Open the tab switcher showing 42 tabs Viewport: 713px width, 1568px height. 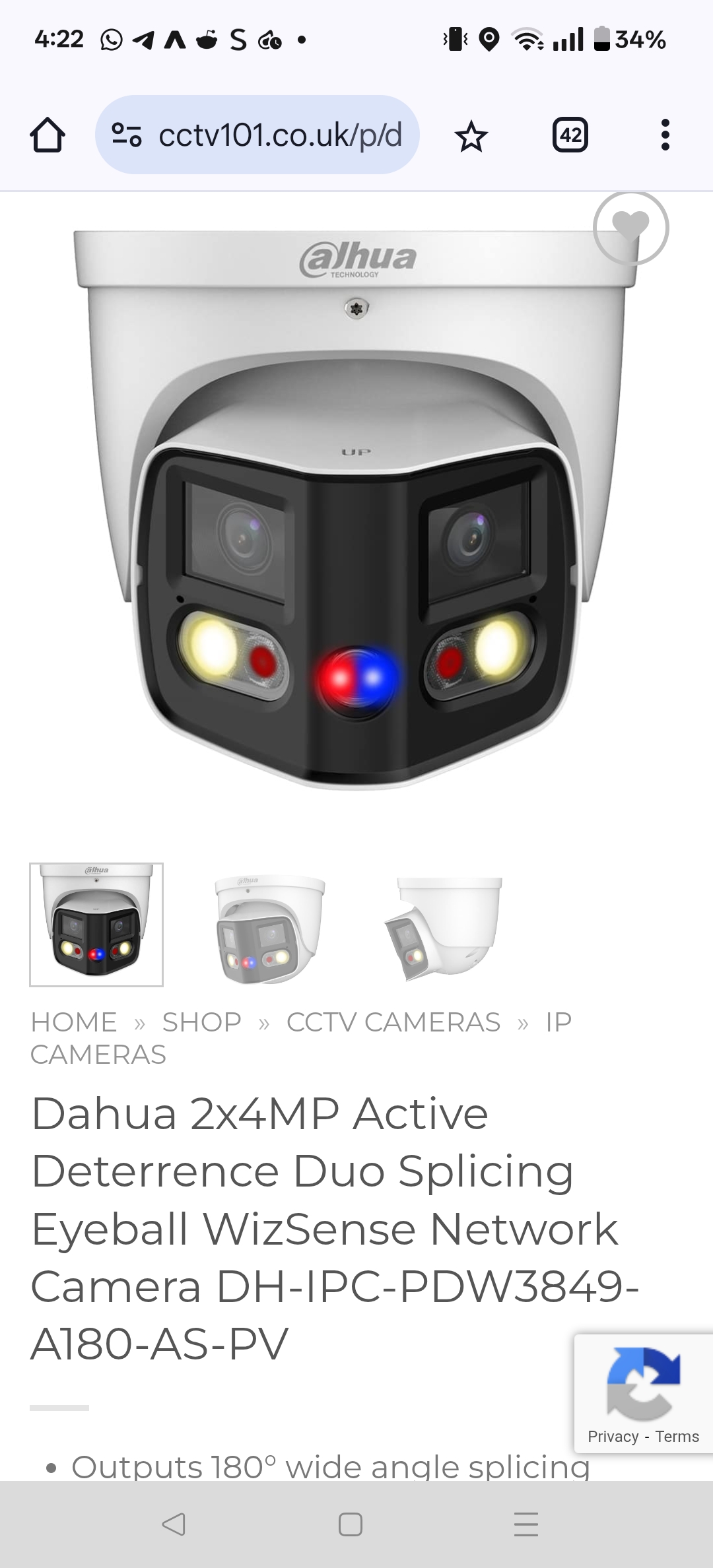pyautogui.click(x=570, y=135)
